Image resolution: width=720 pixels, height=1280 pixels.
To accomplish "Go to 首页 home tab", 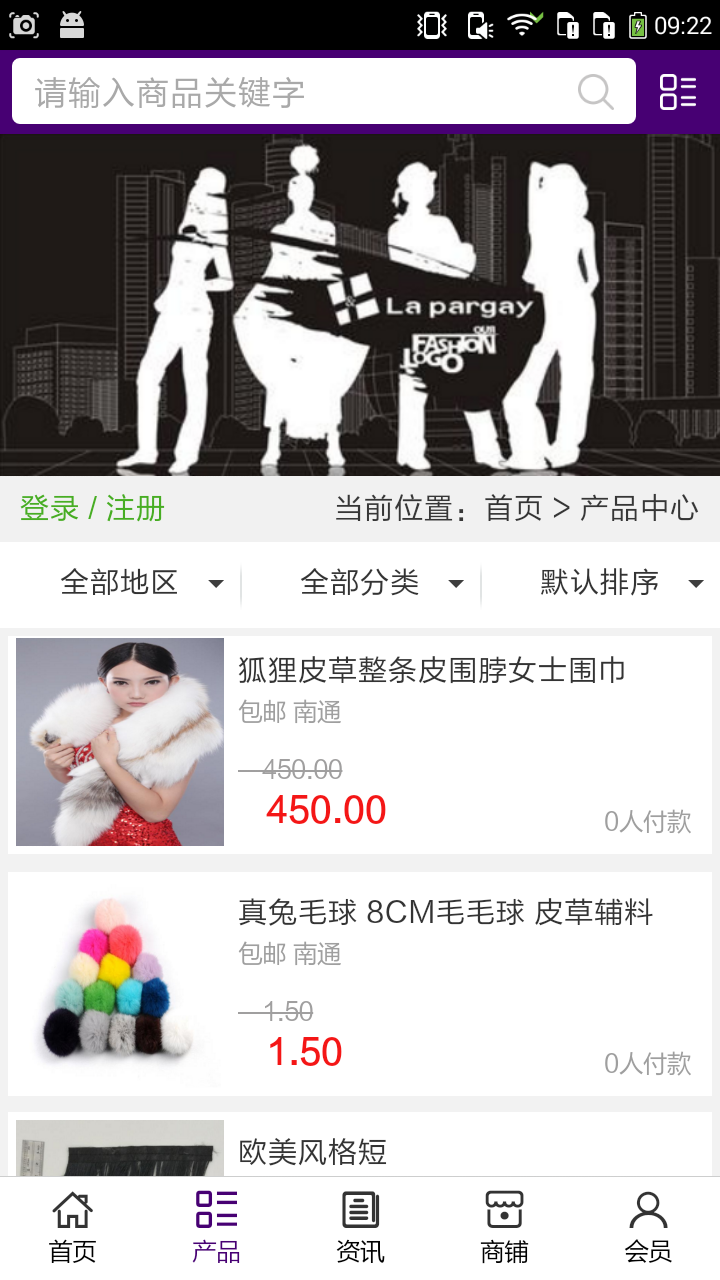I will click(x=72, y=1226).
